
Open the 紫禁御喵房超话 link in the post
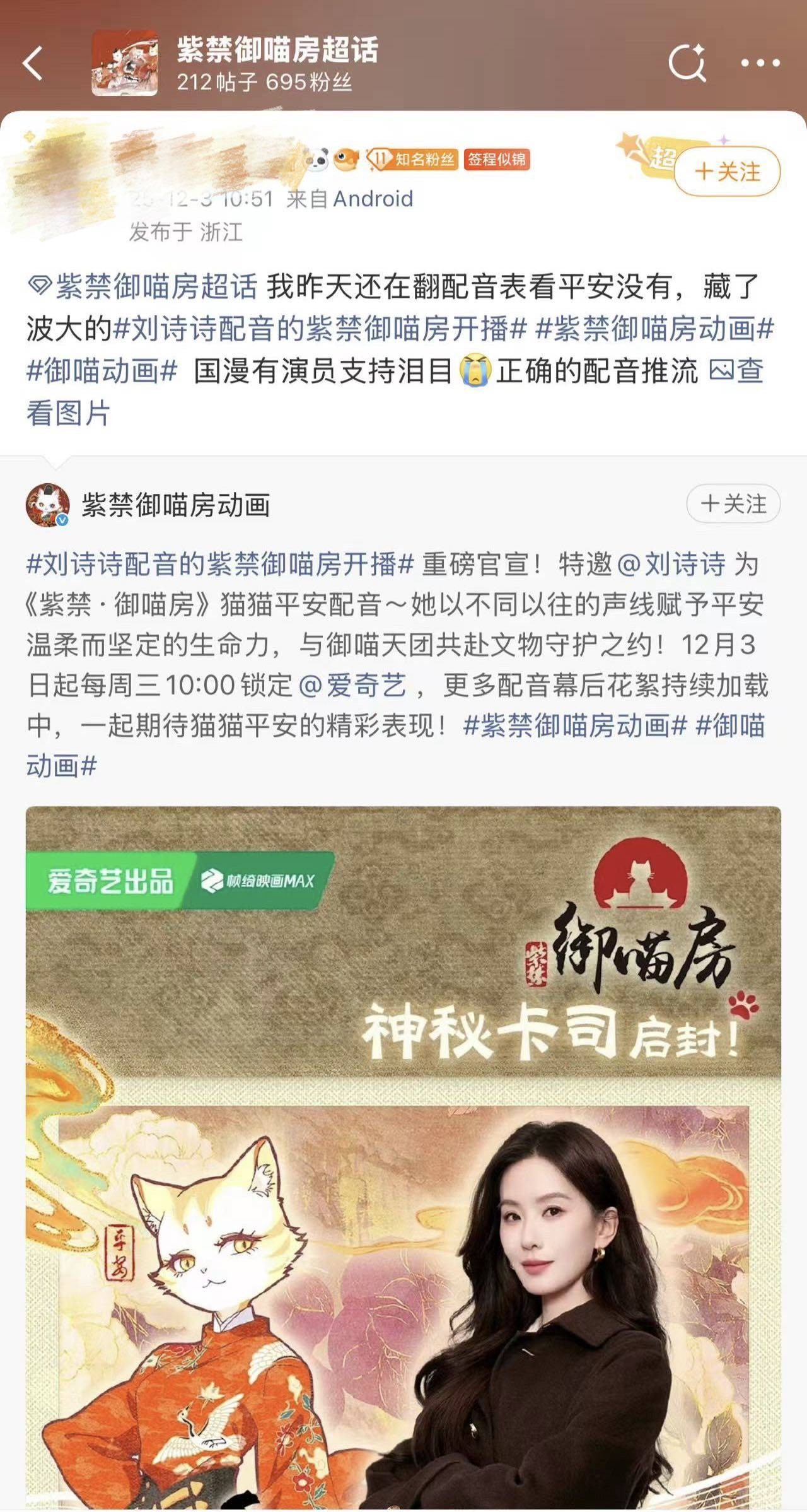[144, 287]
